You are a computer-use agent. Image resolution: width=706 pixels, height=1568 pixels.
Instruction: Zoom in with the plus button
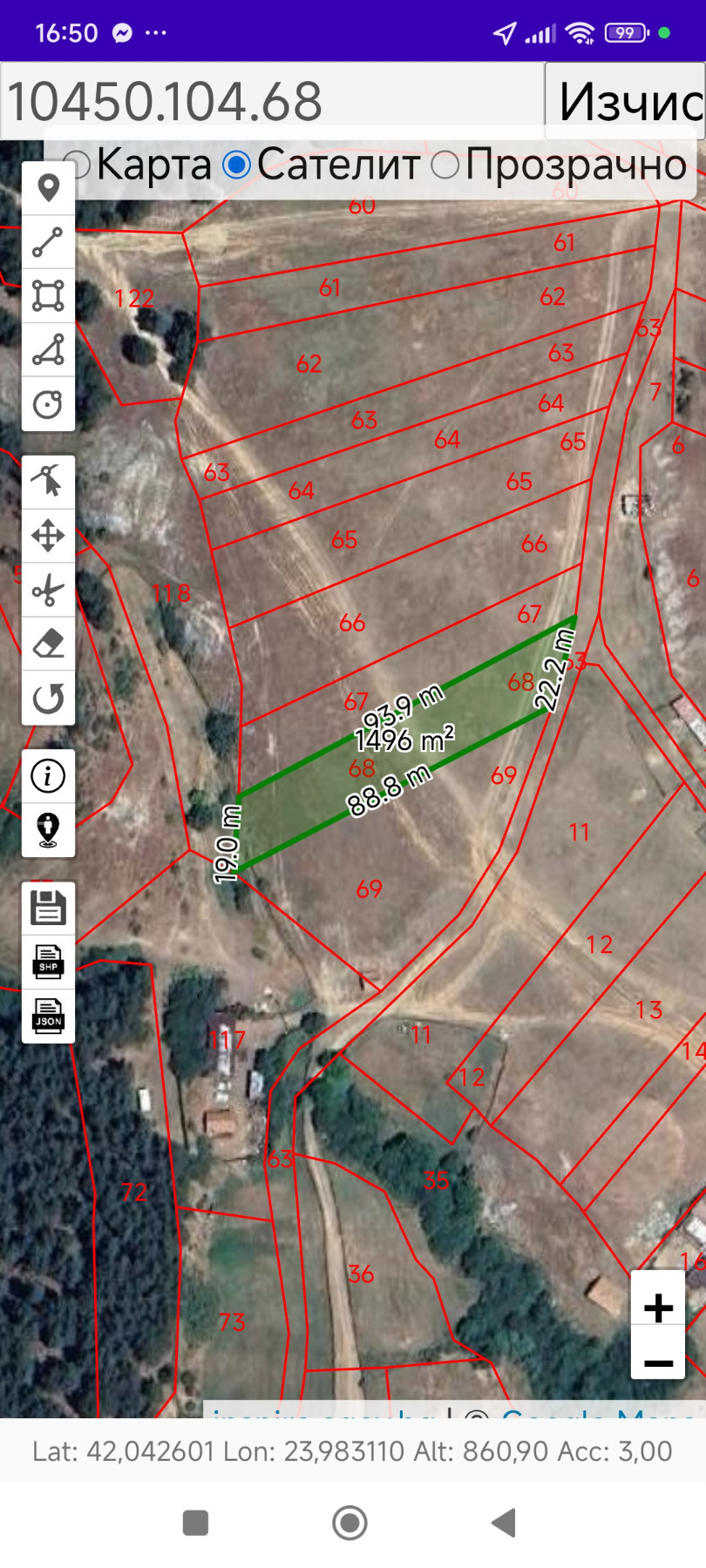658,1308
